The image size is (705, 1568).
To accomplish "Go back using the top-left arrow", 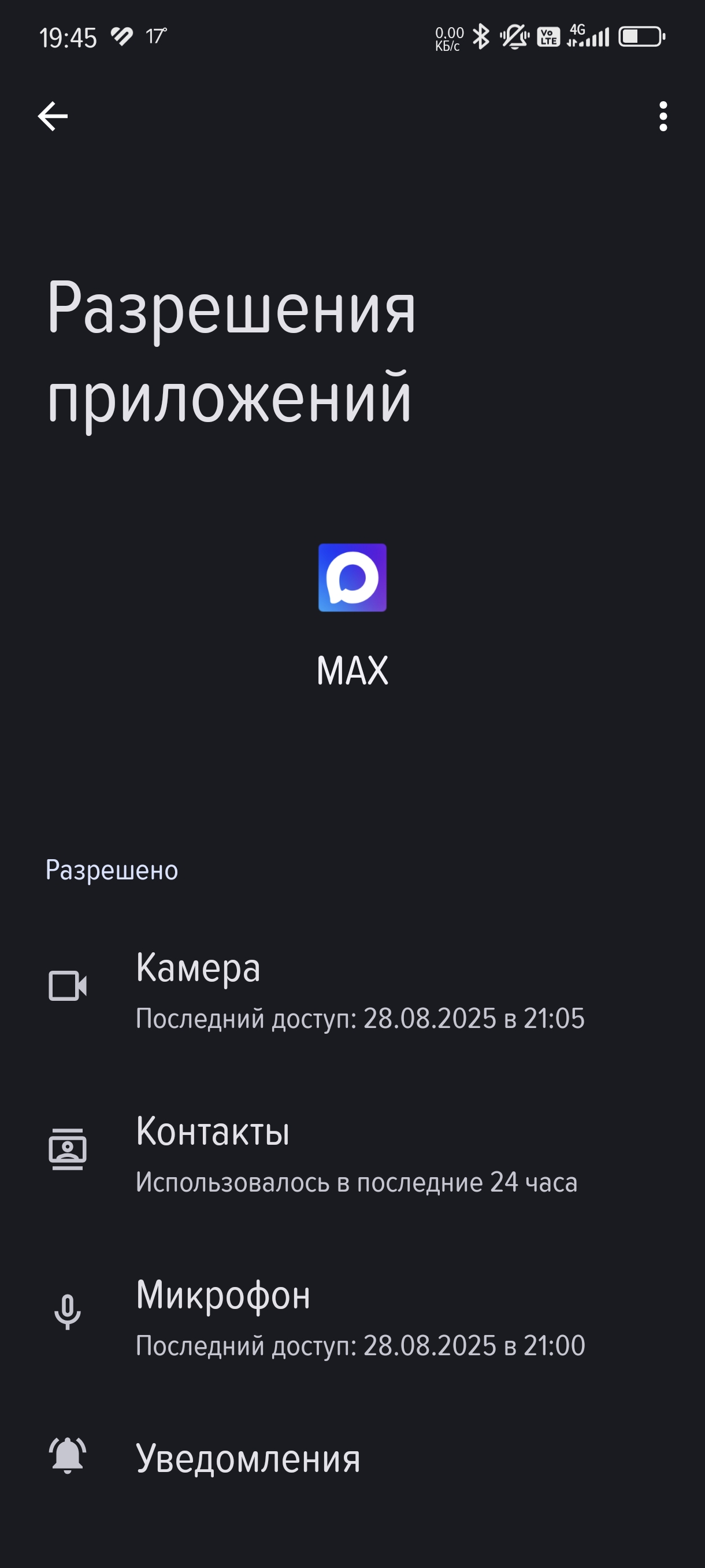I will coord(53,116).
